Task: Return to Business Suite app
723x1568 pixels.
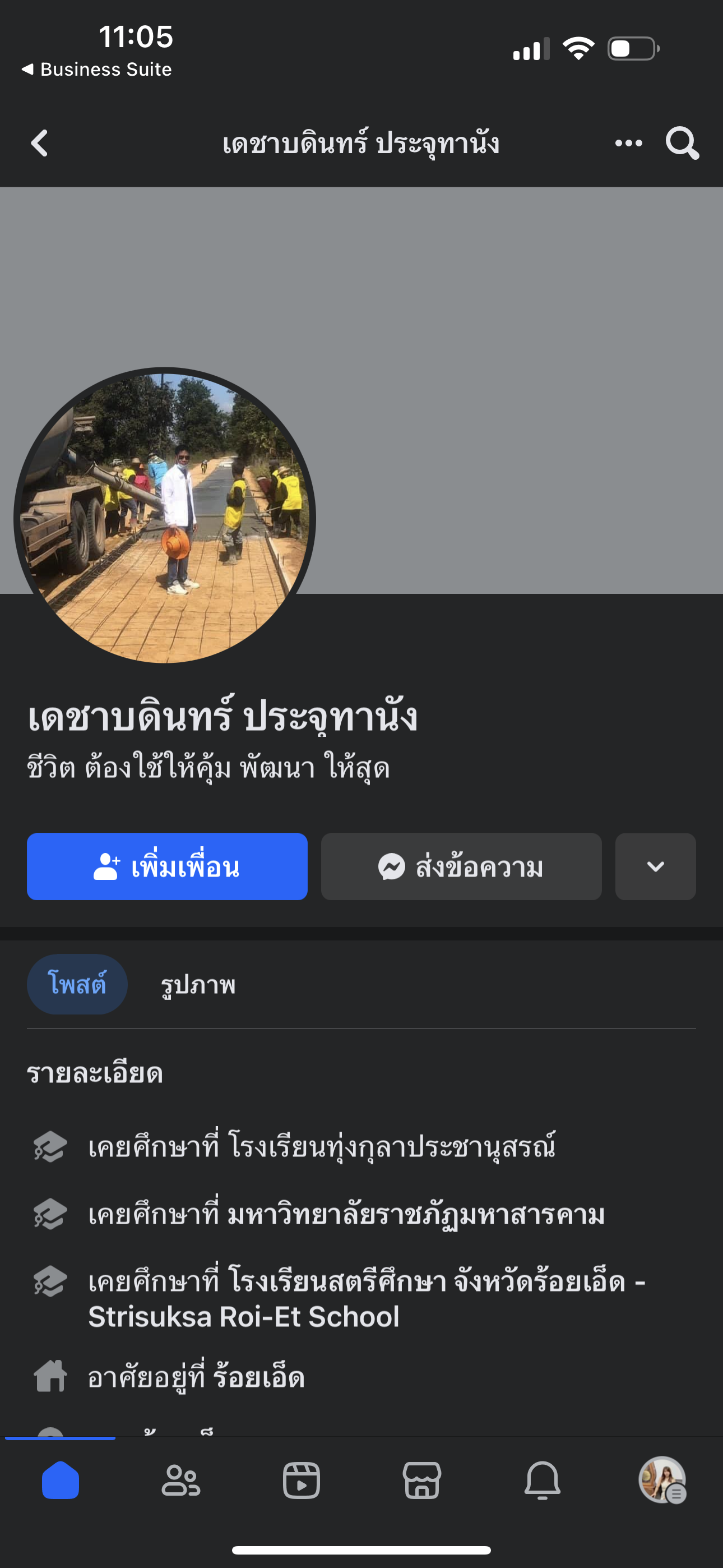Action: click(x=98, y=70)
